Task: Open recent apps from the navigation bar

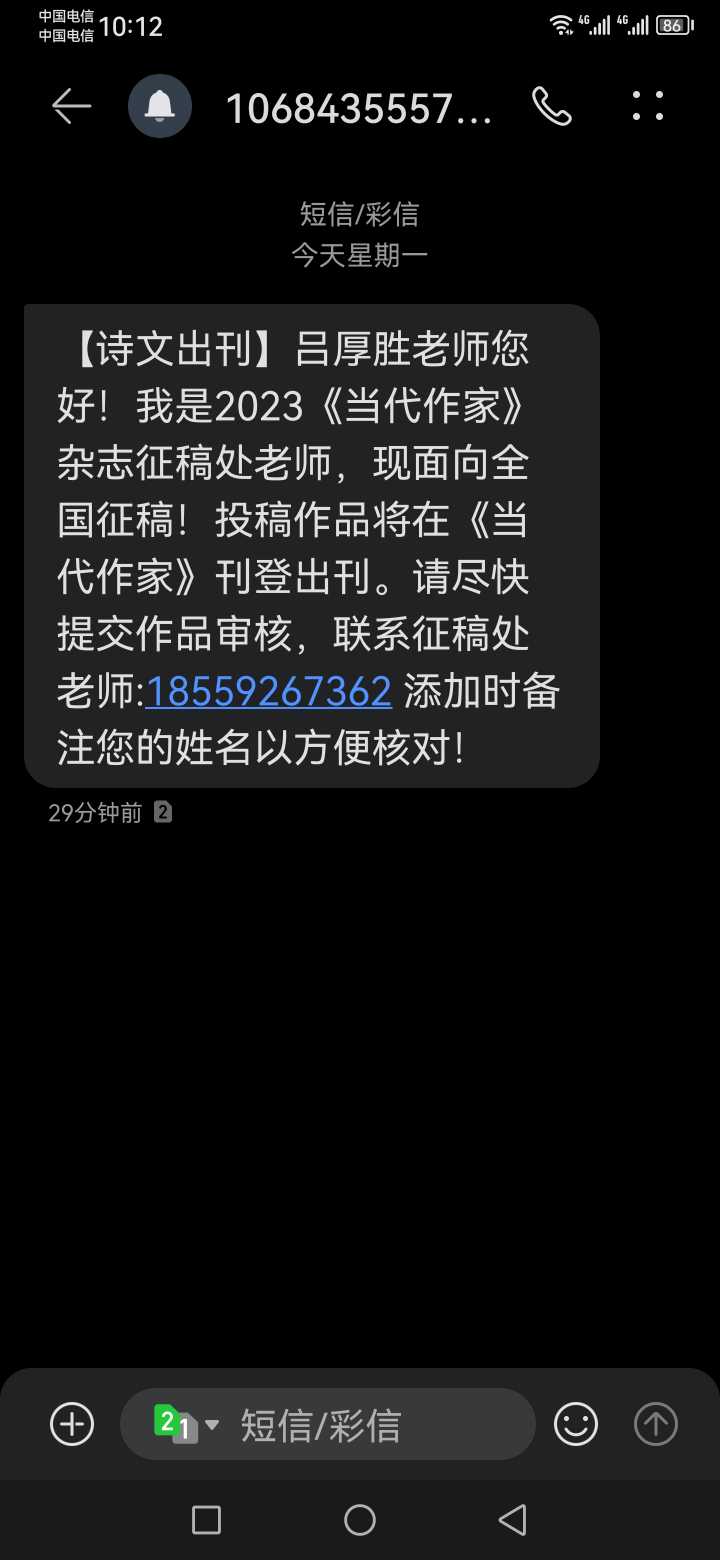Action: point(206,1520)
